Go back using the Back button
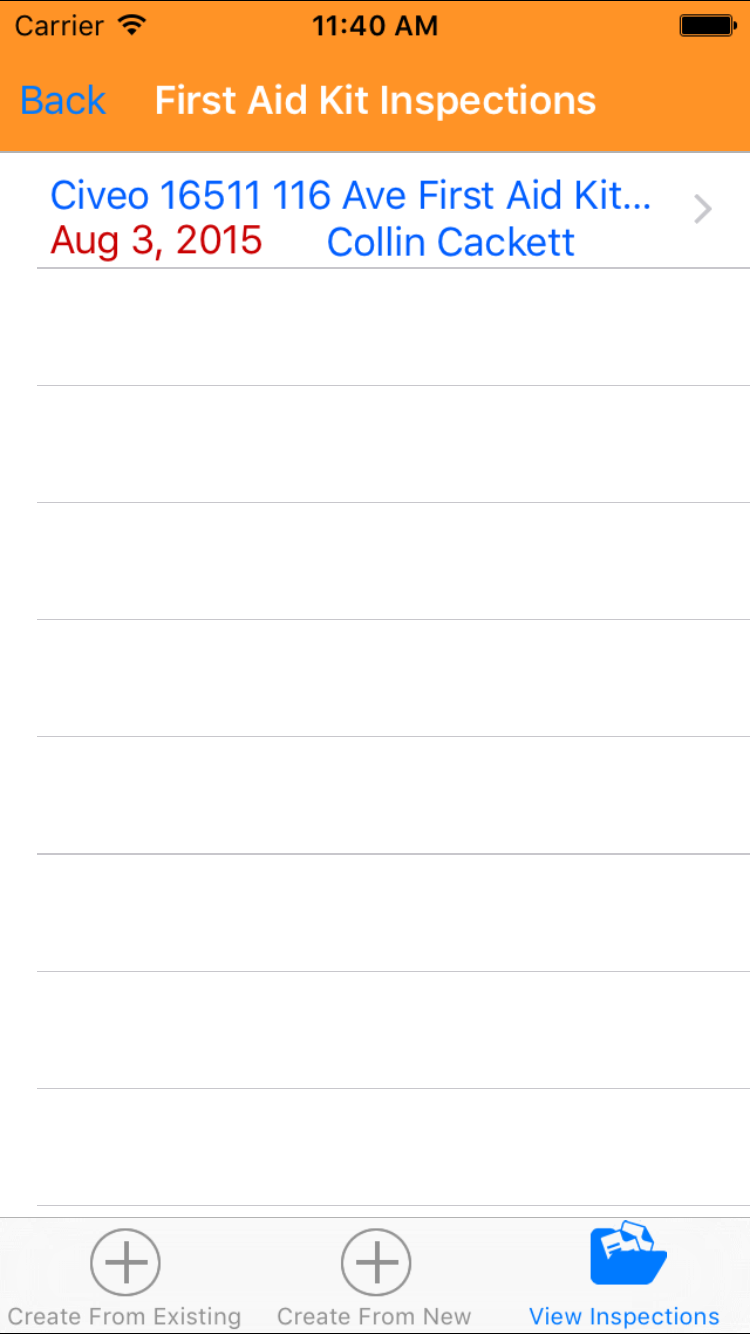 (x=63, y=101)
